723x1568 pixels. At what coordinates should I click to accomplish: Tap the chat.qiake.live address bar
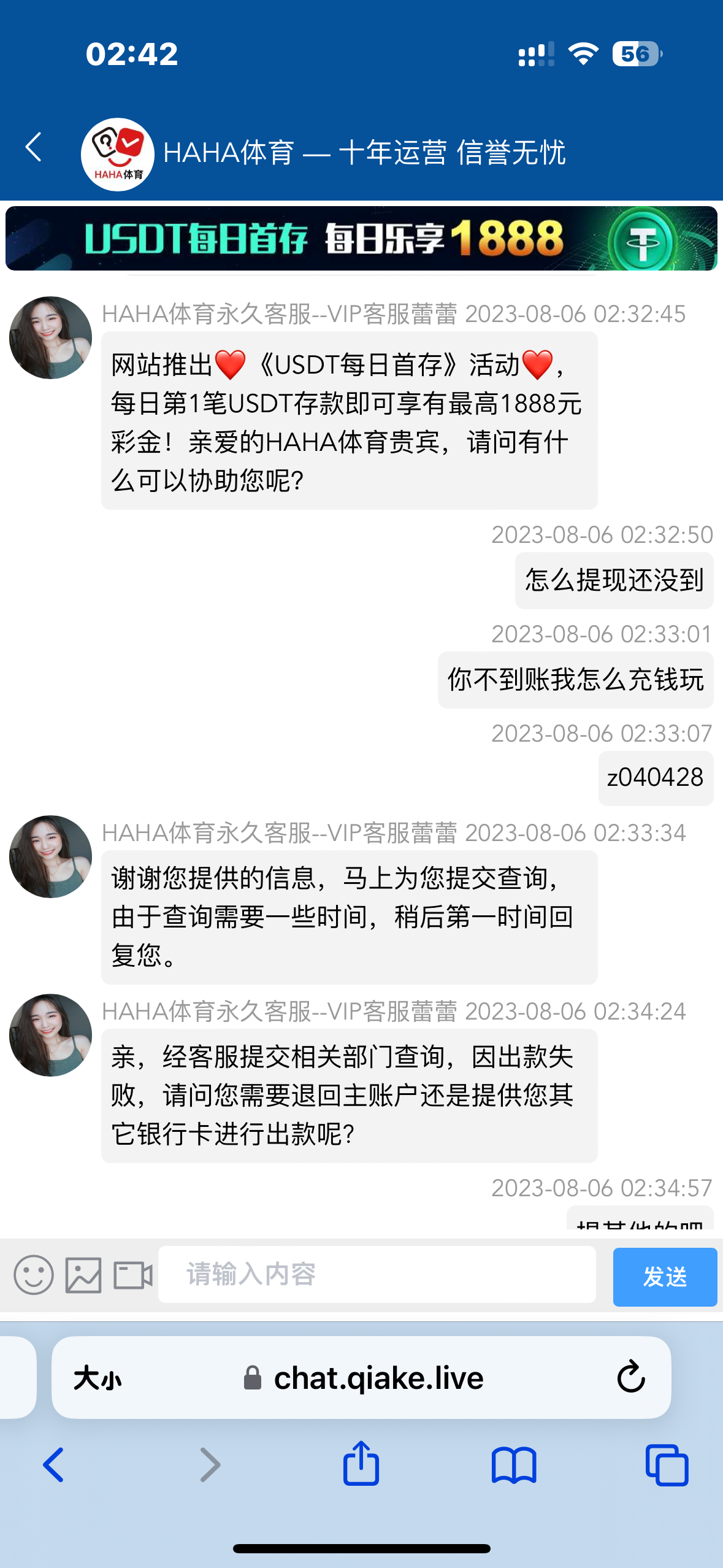[x=378, y=1378]
